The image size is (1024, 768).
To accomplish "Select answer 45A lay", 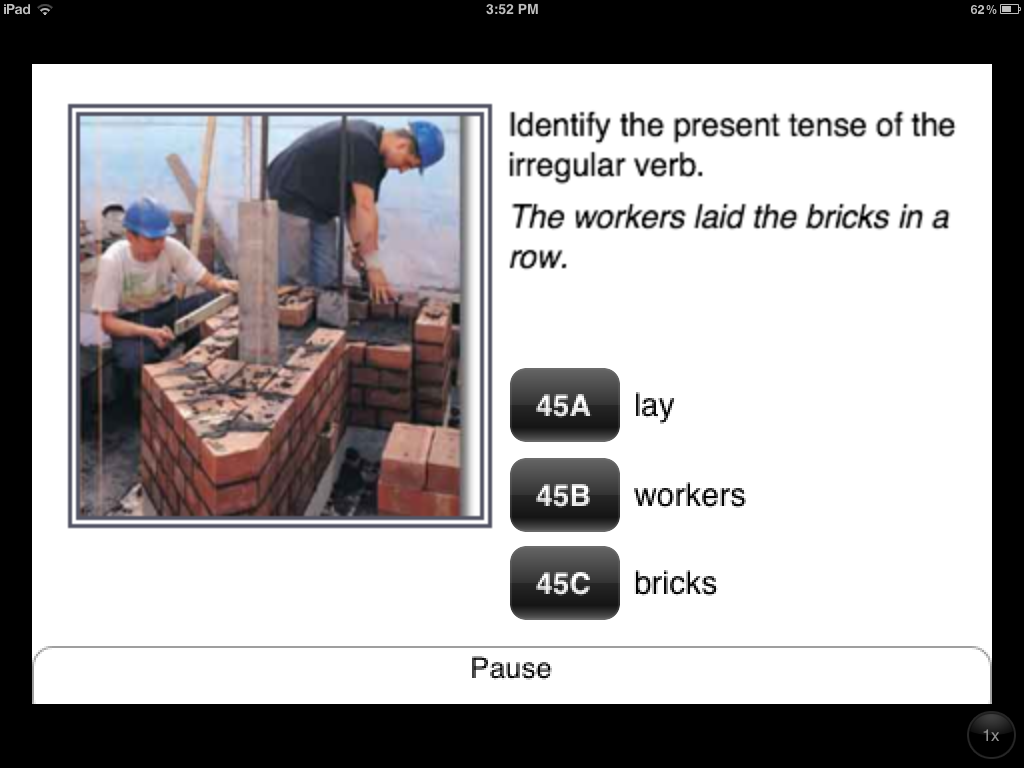I will pos(565,405).
